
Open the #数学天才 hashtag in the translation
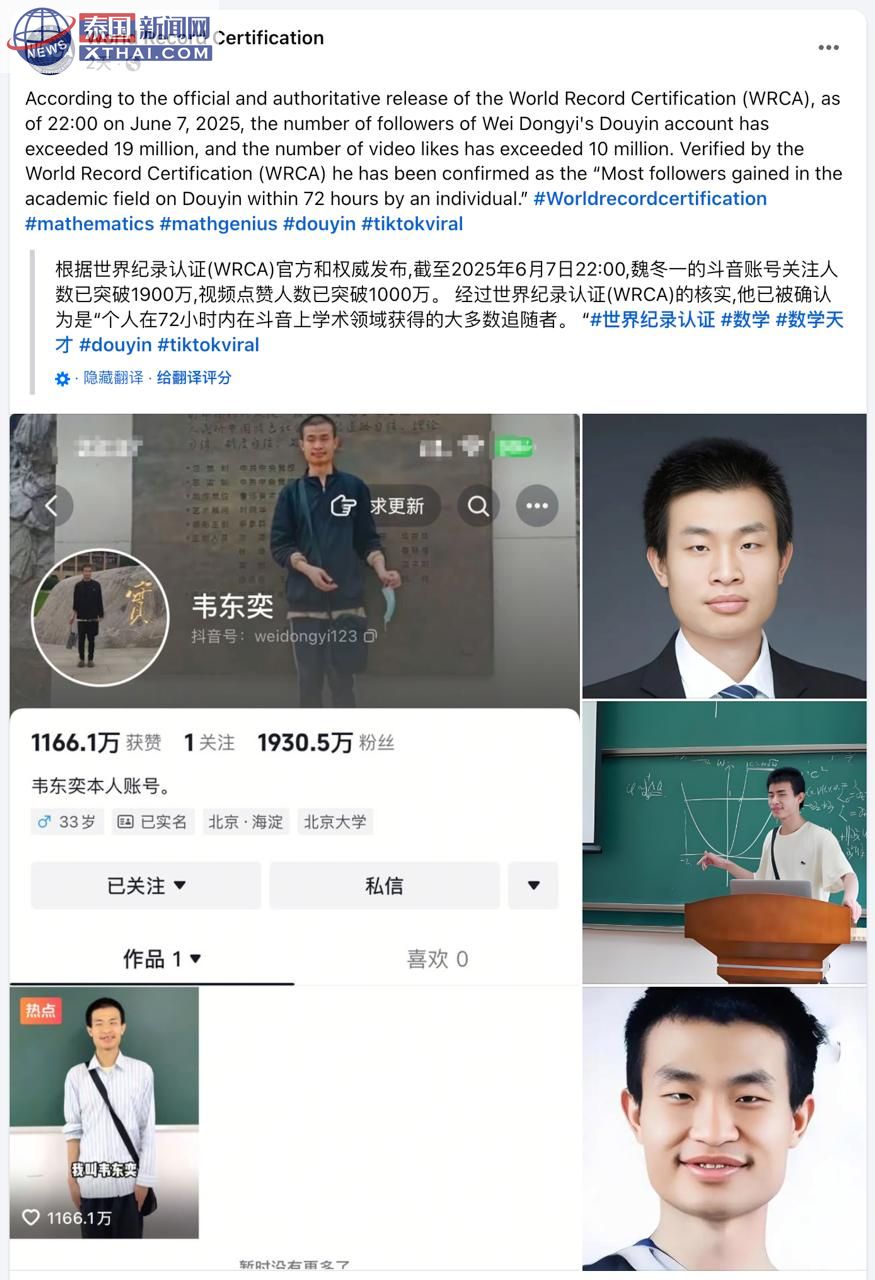(808, 320)
